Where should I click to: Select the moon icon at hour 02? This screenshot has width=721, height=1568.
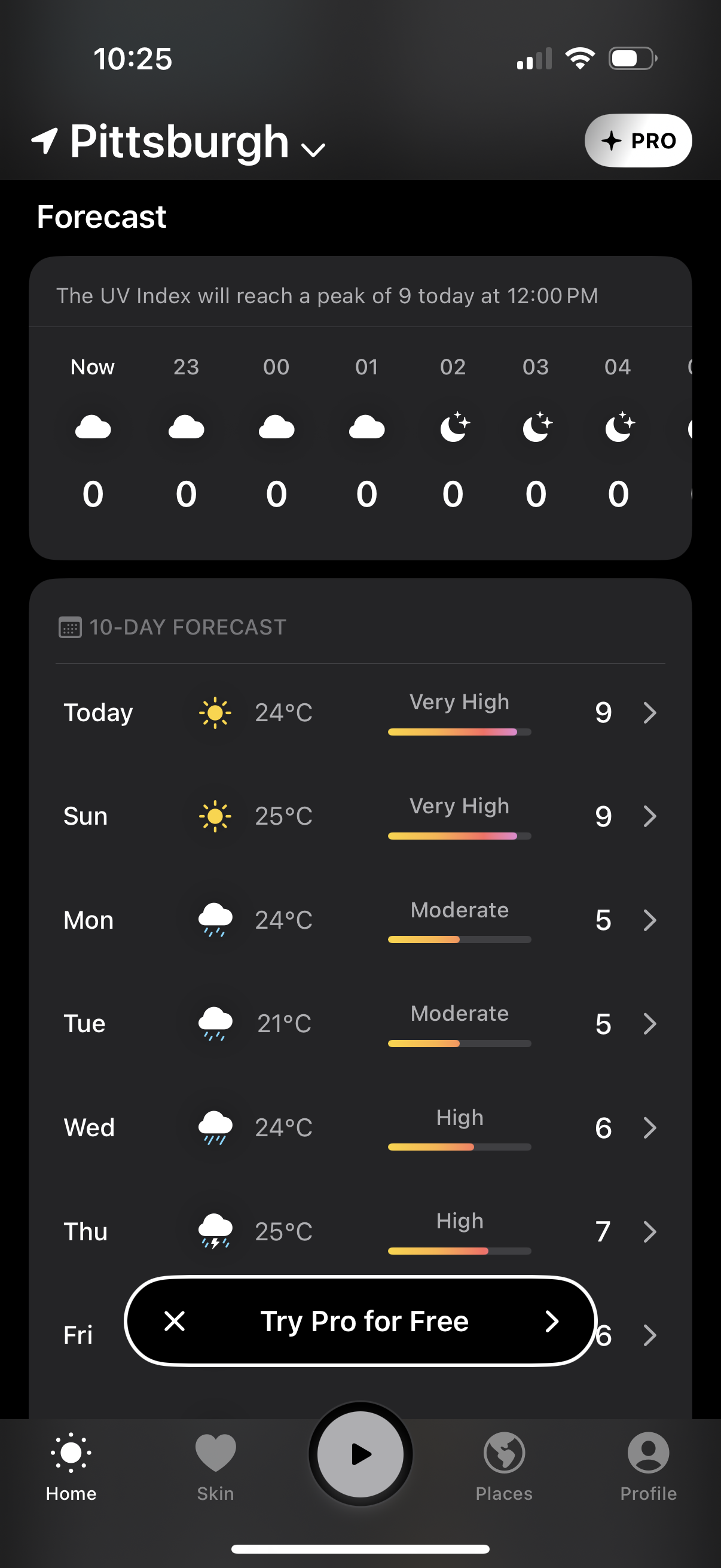click(x=453, y=427)
